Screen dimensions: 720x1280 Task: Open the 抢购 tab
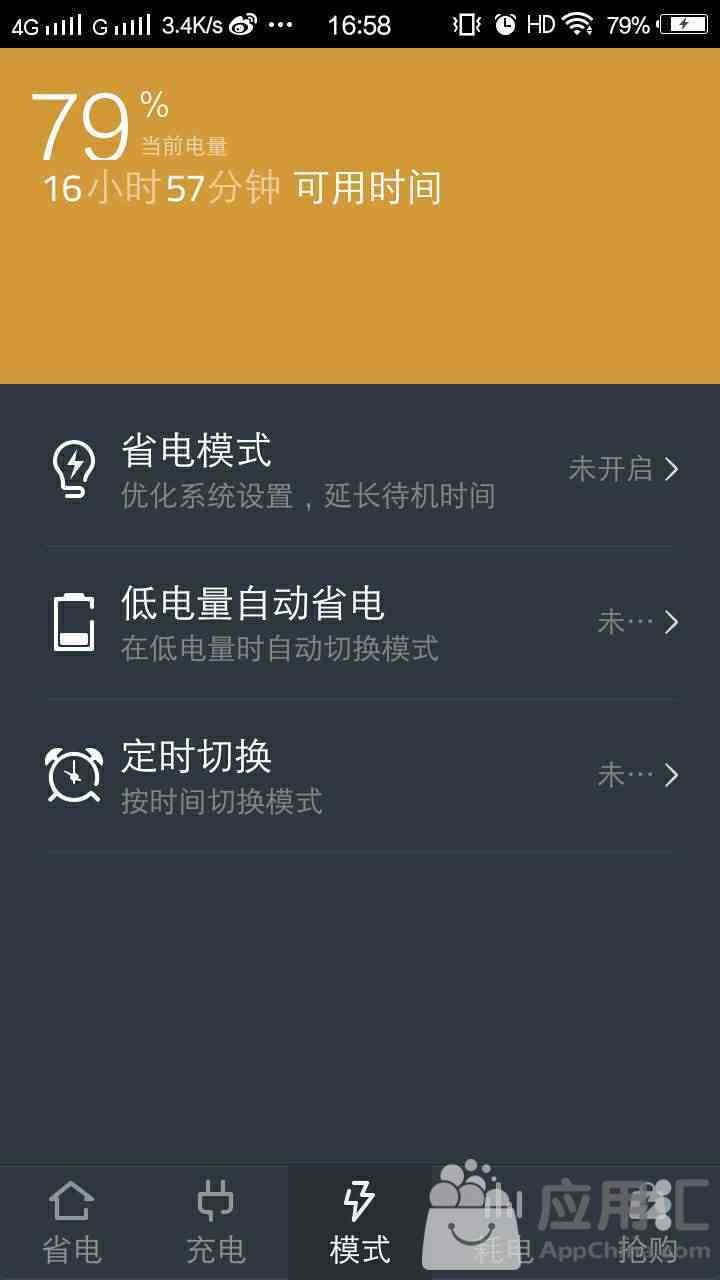[648, 1222]
